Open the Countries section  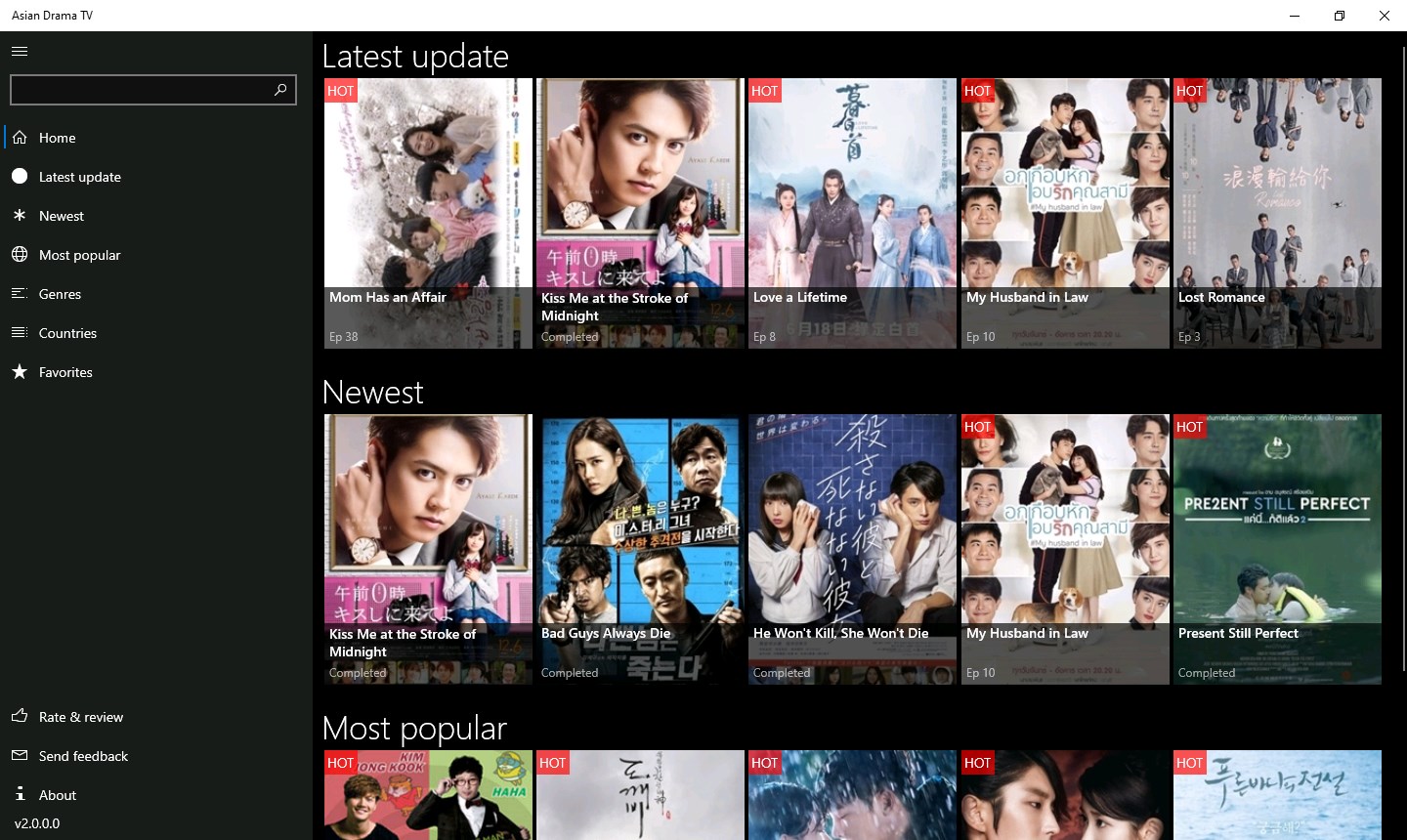[67, 333]
